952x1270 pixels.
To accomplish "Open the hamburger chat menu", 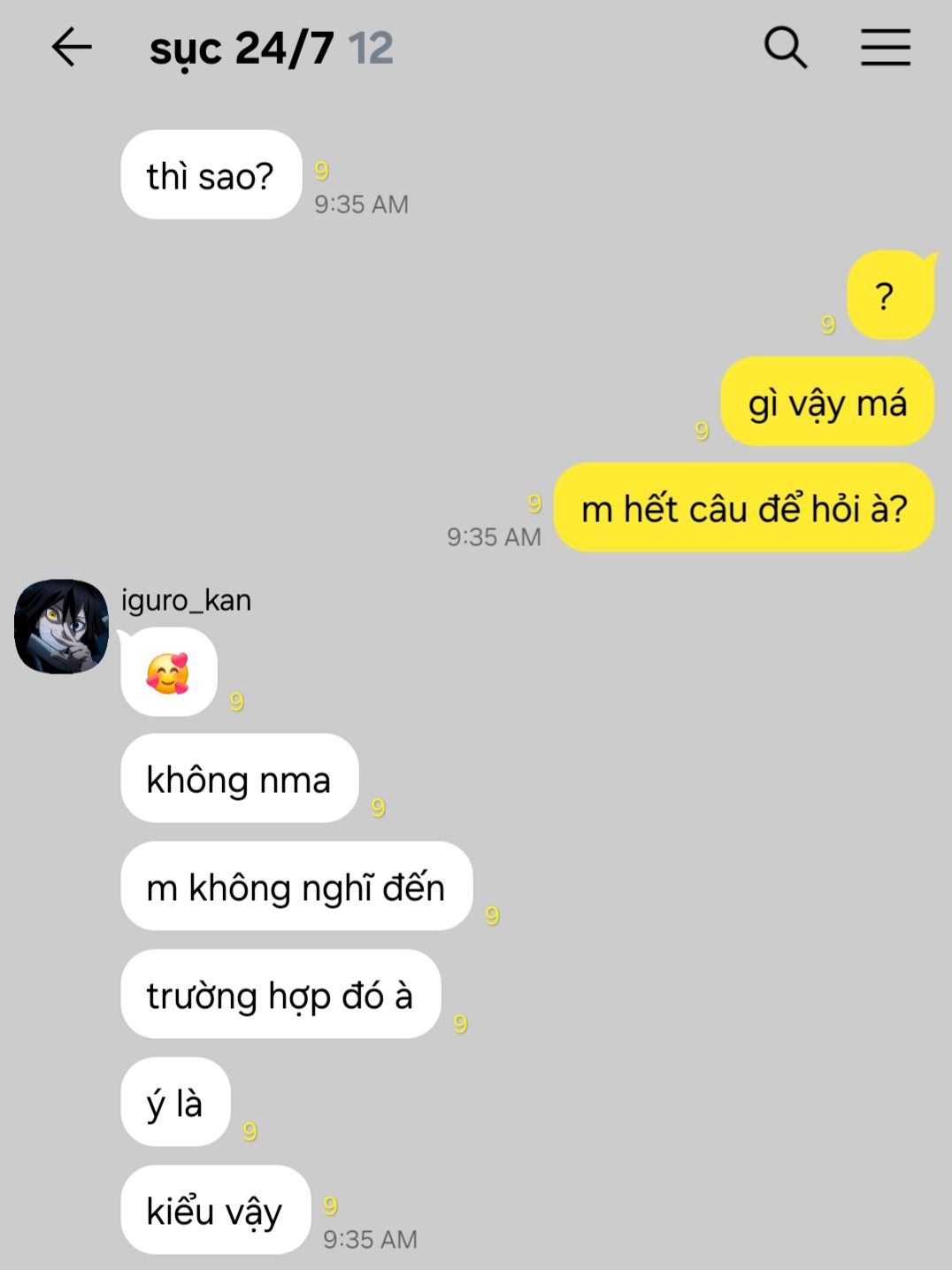I will 886,47.
